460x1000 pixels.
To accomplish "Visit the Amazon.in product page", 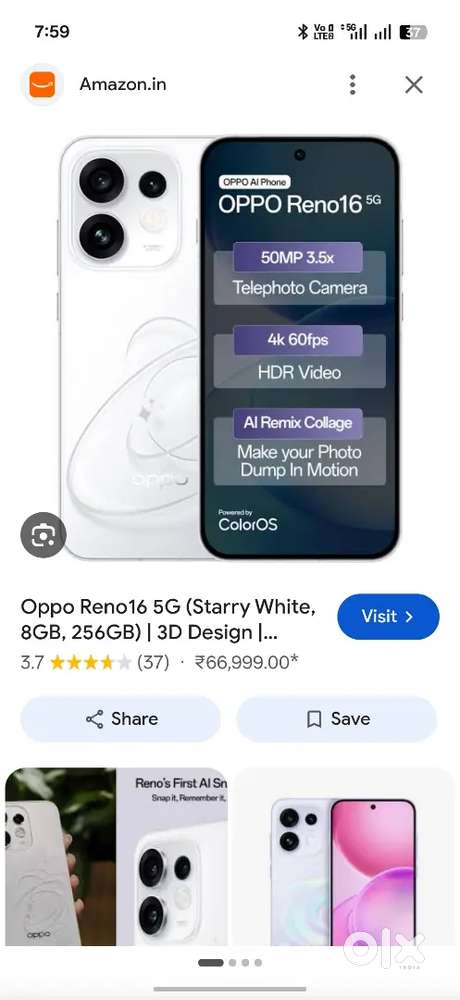I will (388, 617).
